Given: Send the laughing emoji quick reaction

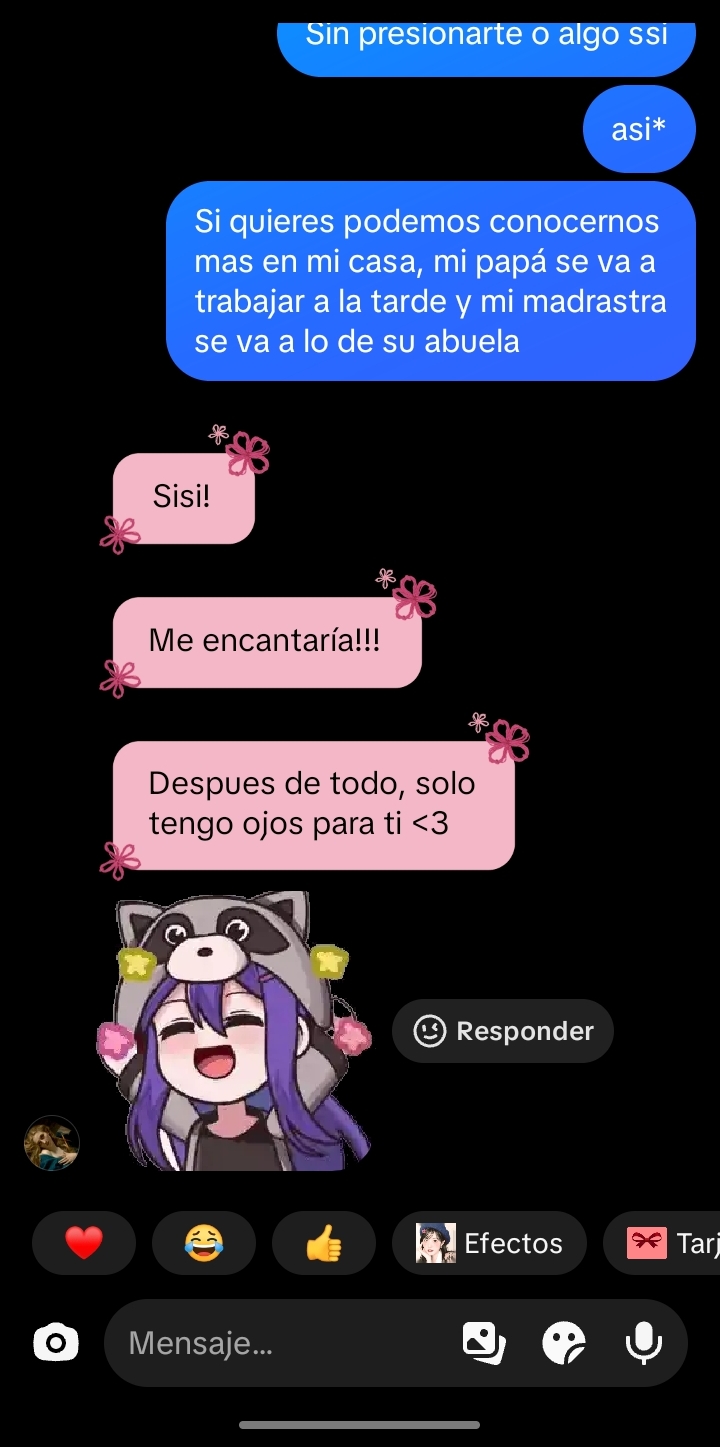Looking at the screenshot, I should pyautogui.click(x=204, y=1243).
